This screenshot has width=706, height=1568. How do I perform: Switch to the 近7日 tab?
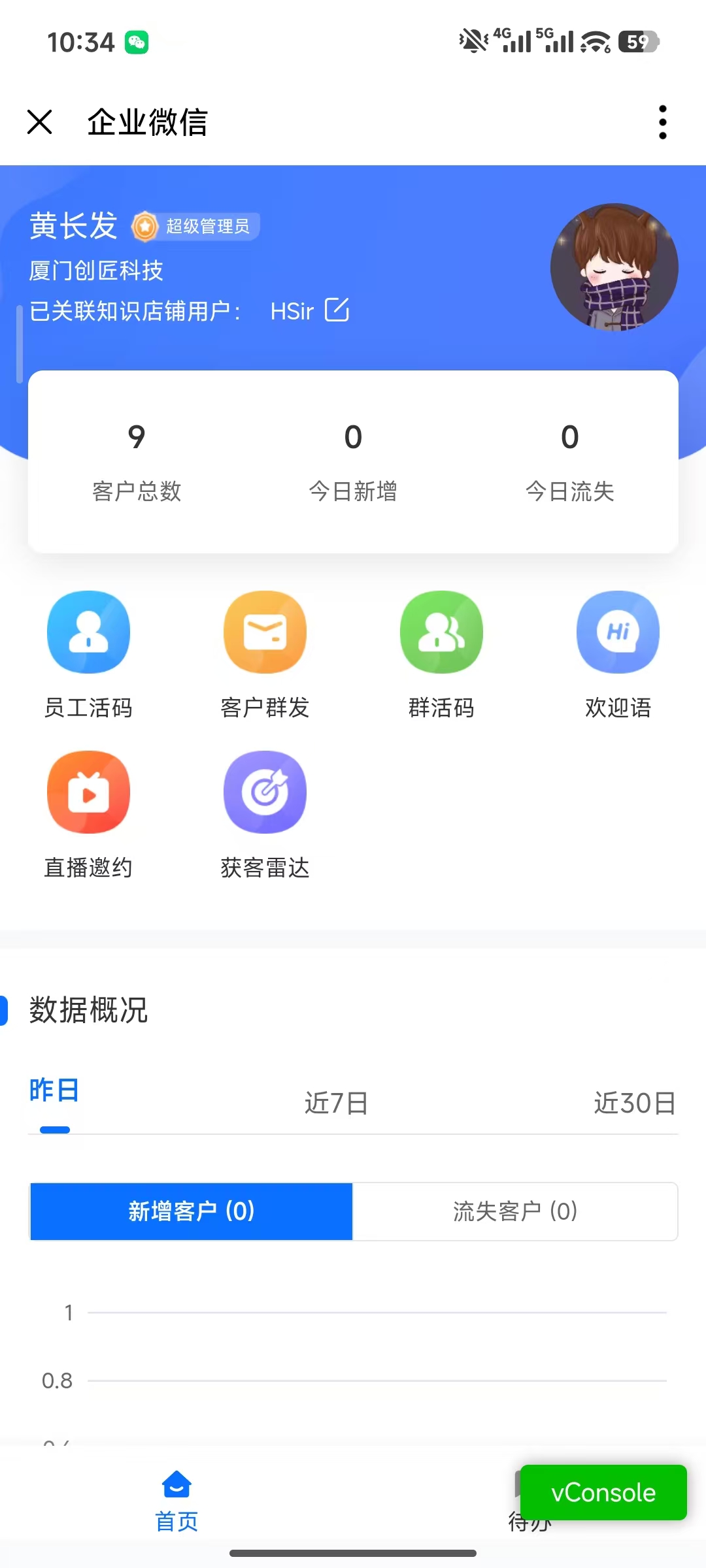pyautogui.click(x=336, y=1103)
